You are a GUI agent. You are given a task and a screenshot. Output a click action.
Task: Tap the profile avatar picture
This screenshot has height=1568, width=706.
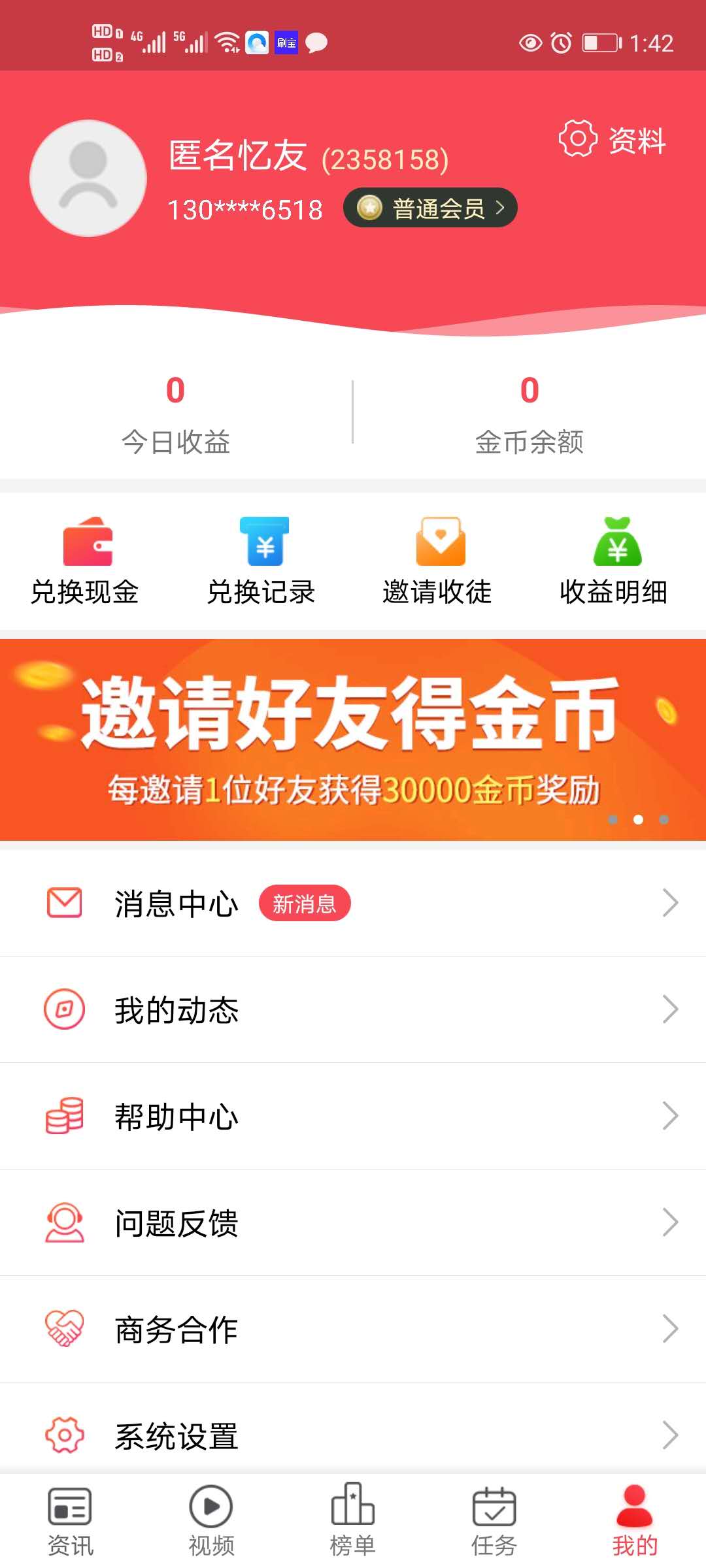tap(88, 178)
